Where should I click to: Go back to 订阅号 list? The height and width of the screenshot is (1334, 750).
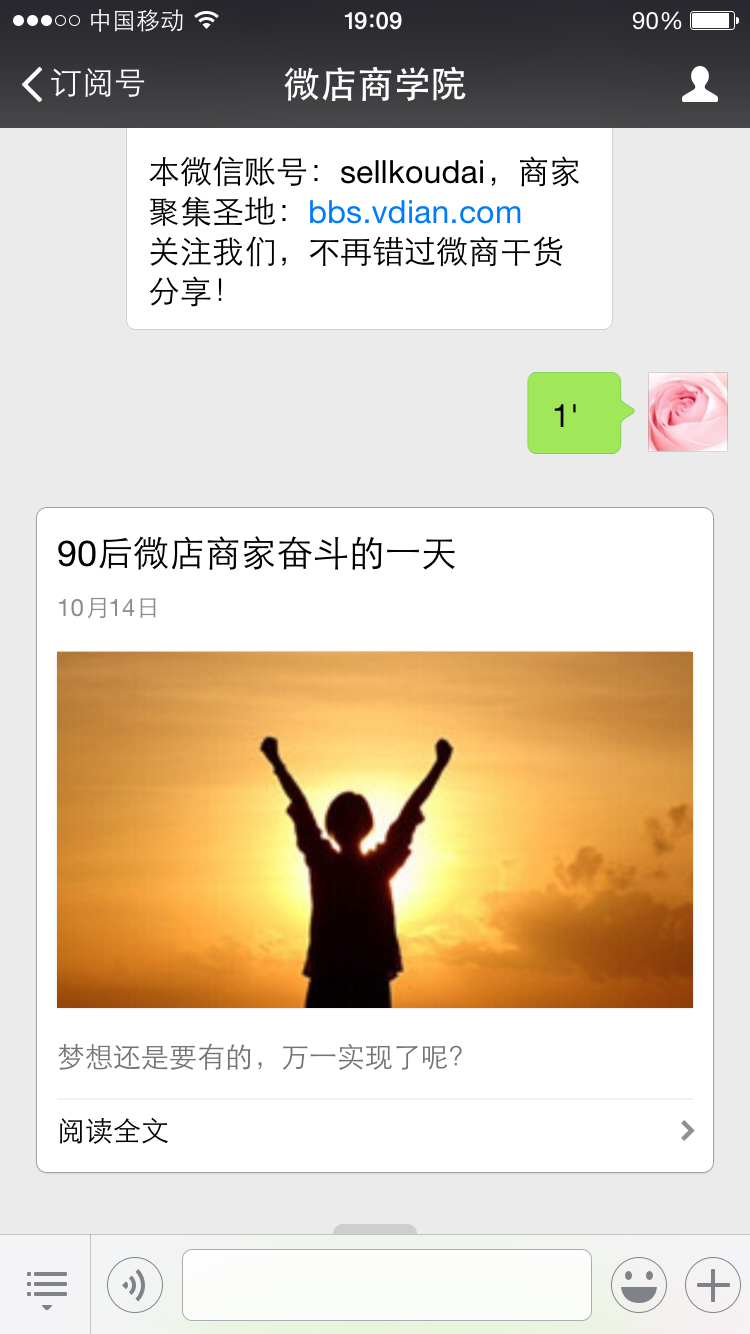(x=83, y=84)
